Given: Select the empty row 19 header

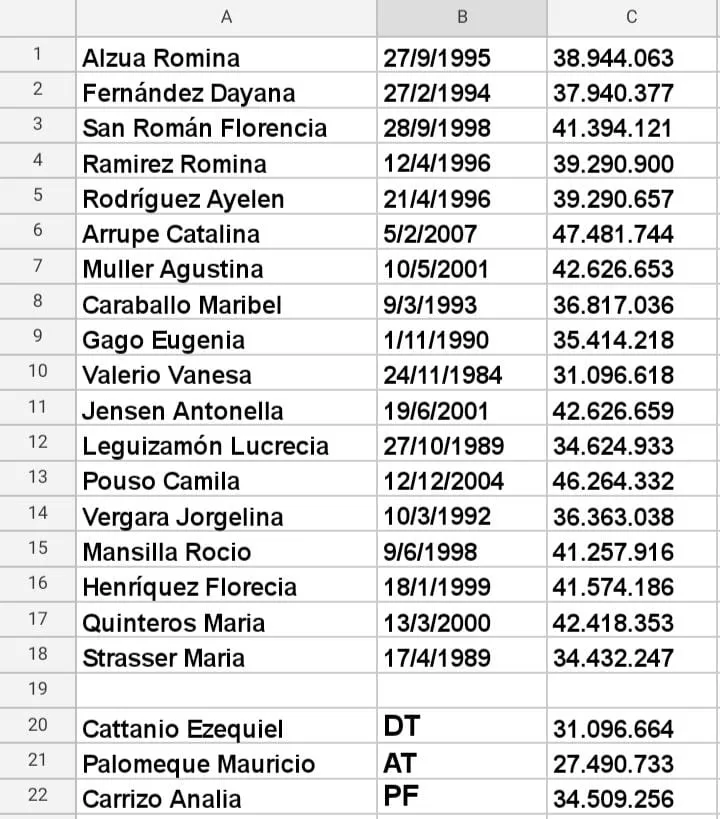Looking at the screenshot, I should coord(38,690).
